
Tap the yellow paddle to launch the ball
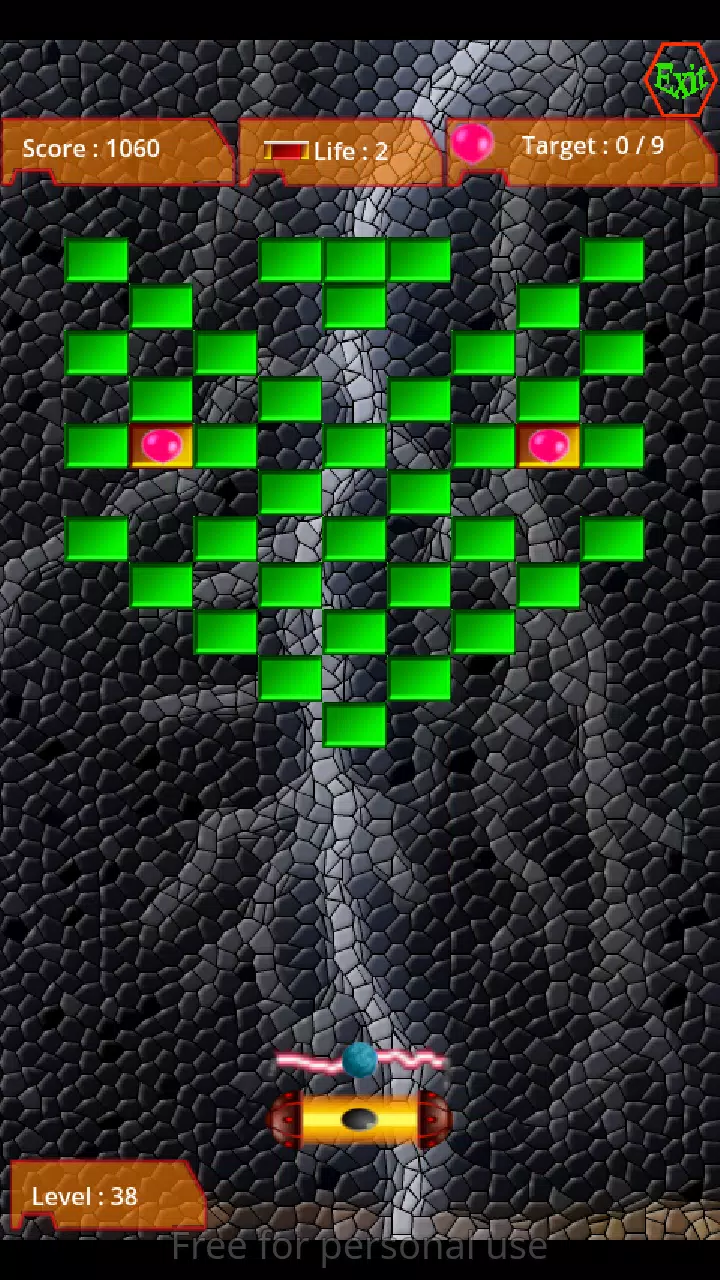(359, 1119)
